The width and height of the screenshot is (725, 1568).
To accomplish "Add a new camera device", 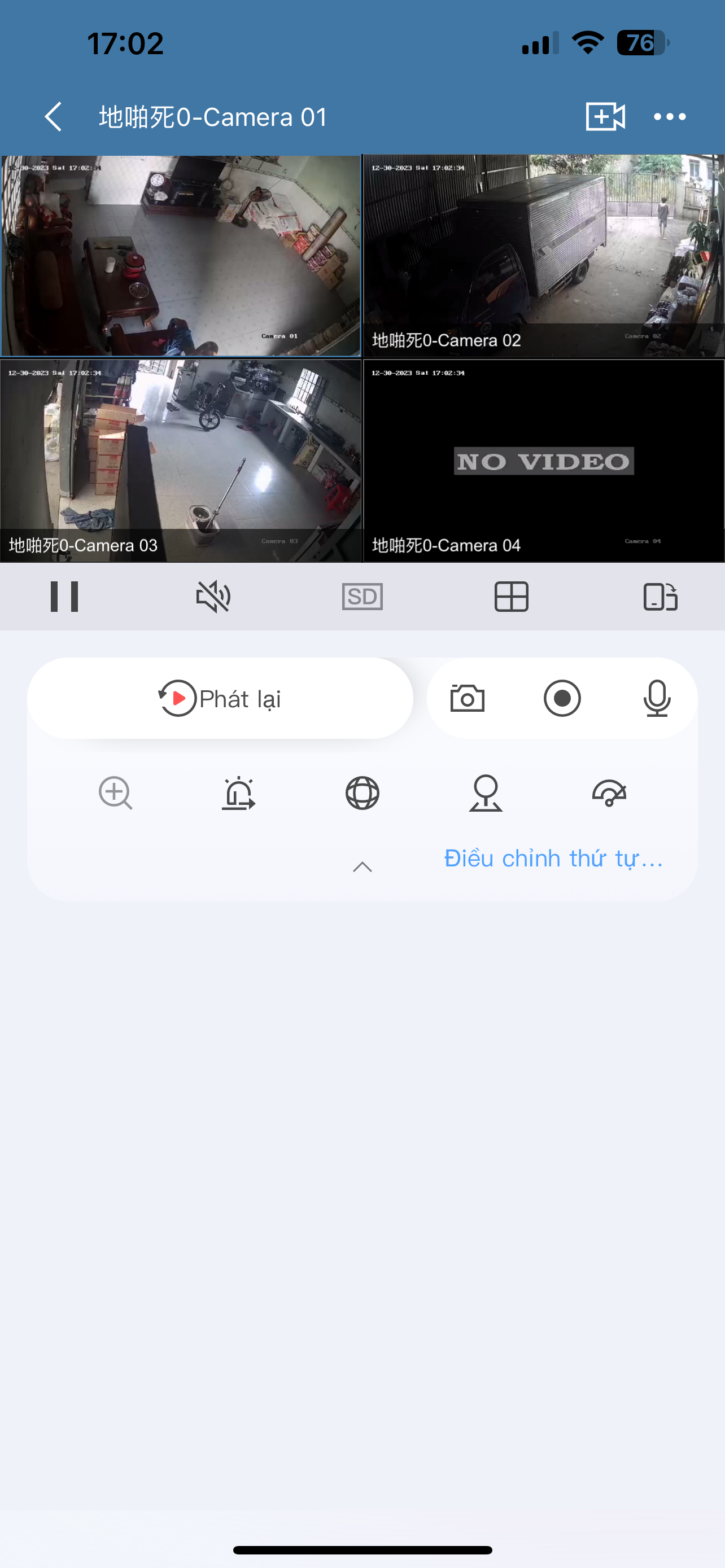I will [x=605, y=116].
